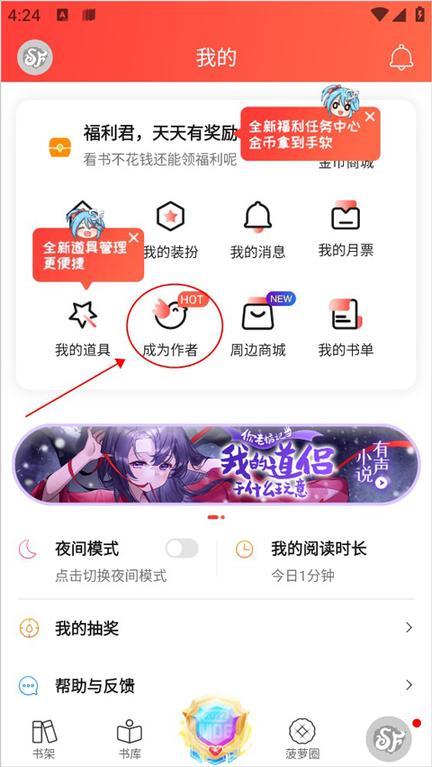Open 我的消息
Image resolution: width=432 pixels, height=767 pixels.
(x=258, y=230)
